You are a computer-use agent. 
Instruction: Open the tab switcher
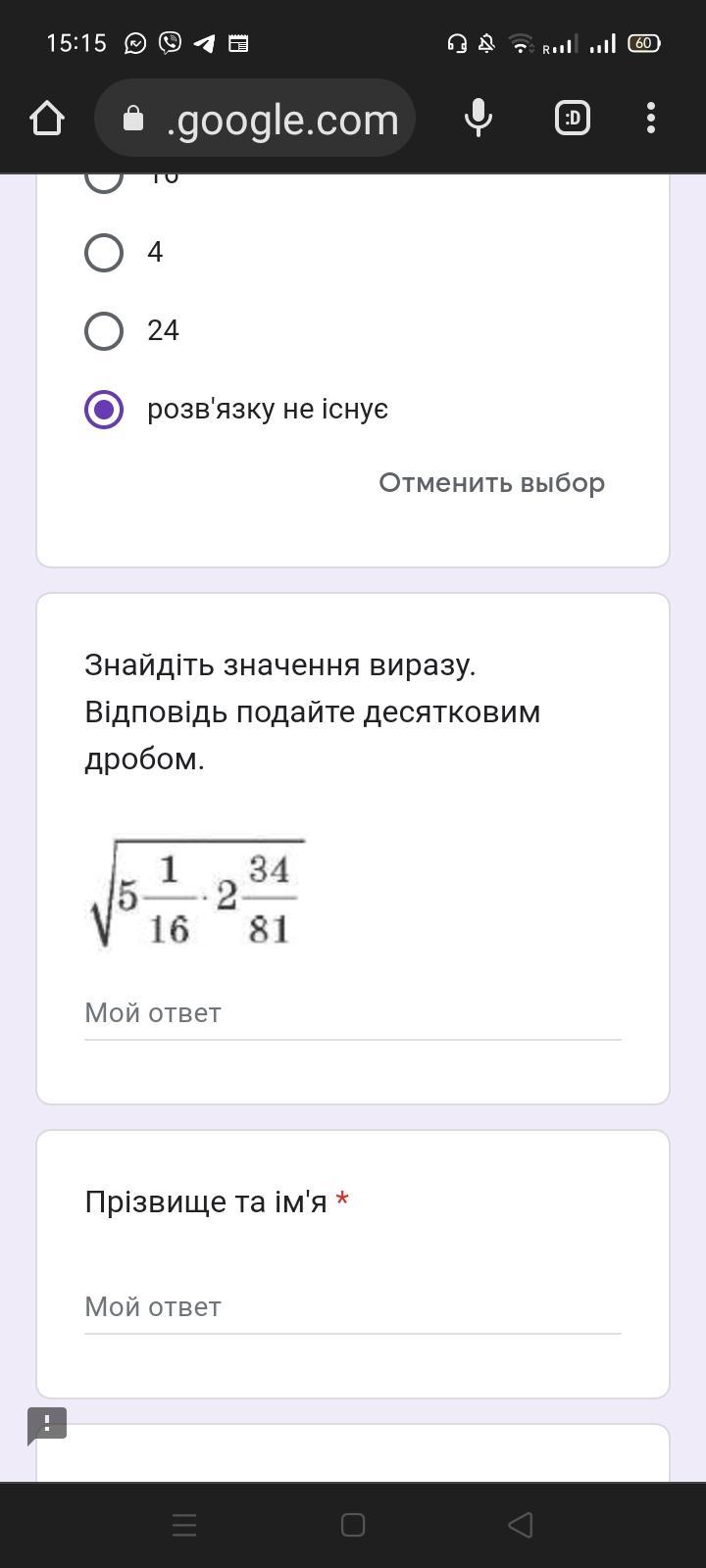[x=573, y=119]
